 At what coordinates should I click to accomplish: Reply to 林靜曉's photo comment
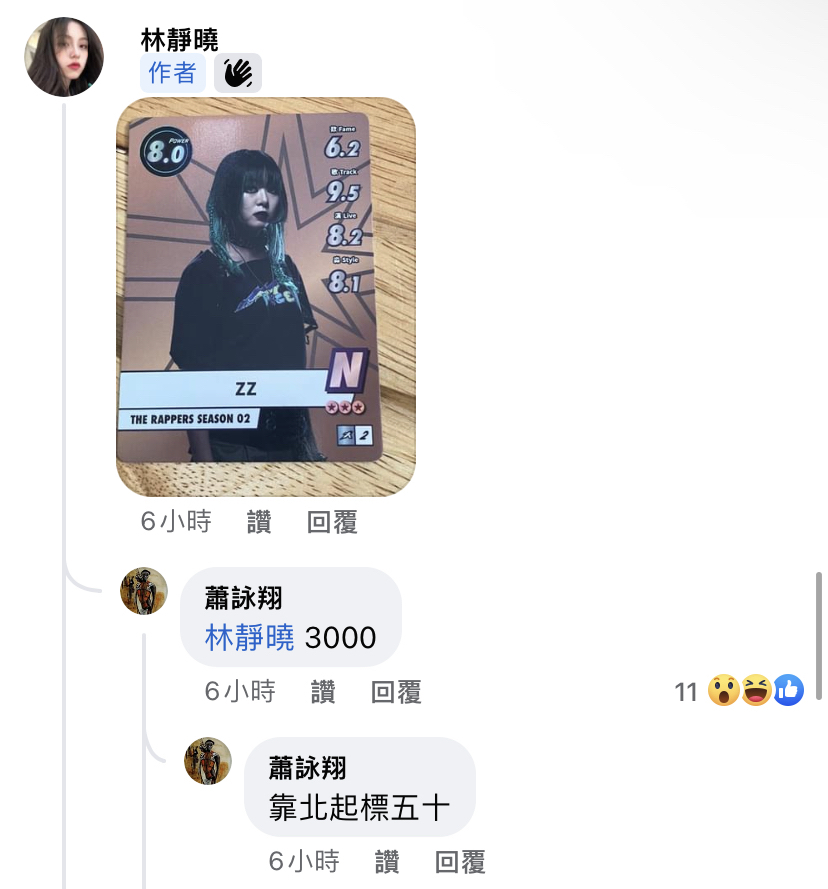click(332, 522)
